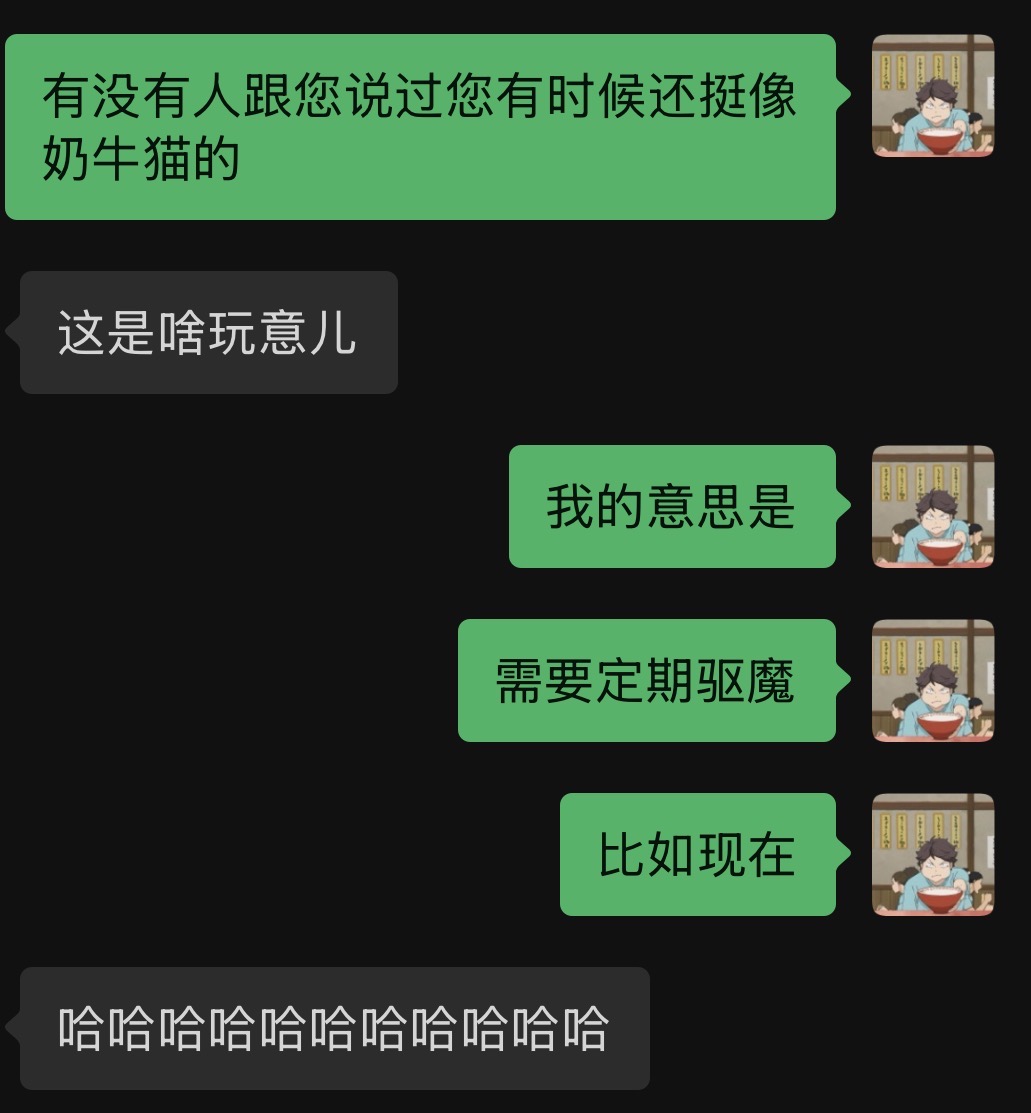View profile from avatar beside 需要定期驱魔
The width and height of the screenshot is (1031, 1113).
(933, 680)
